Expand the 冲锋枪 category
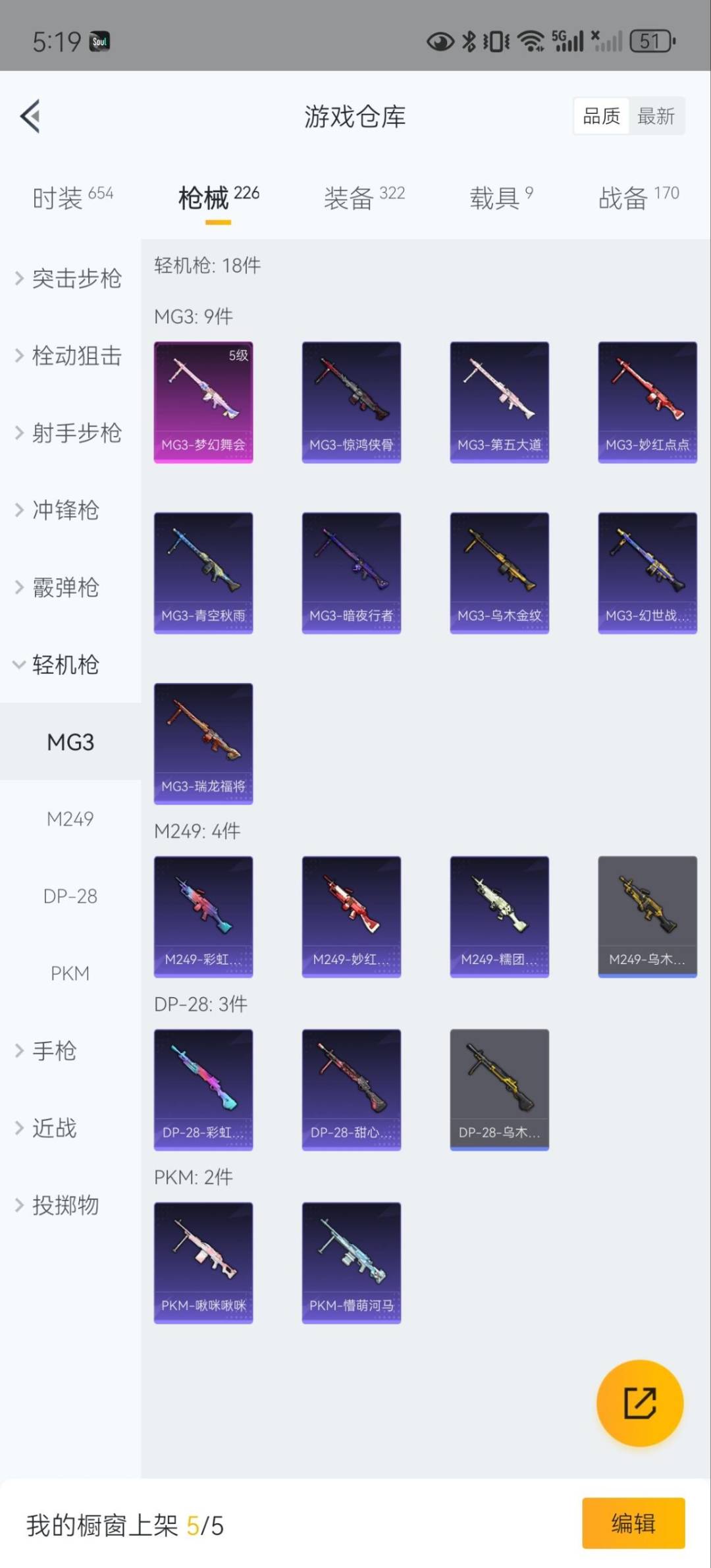 [x=66, y=510]
